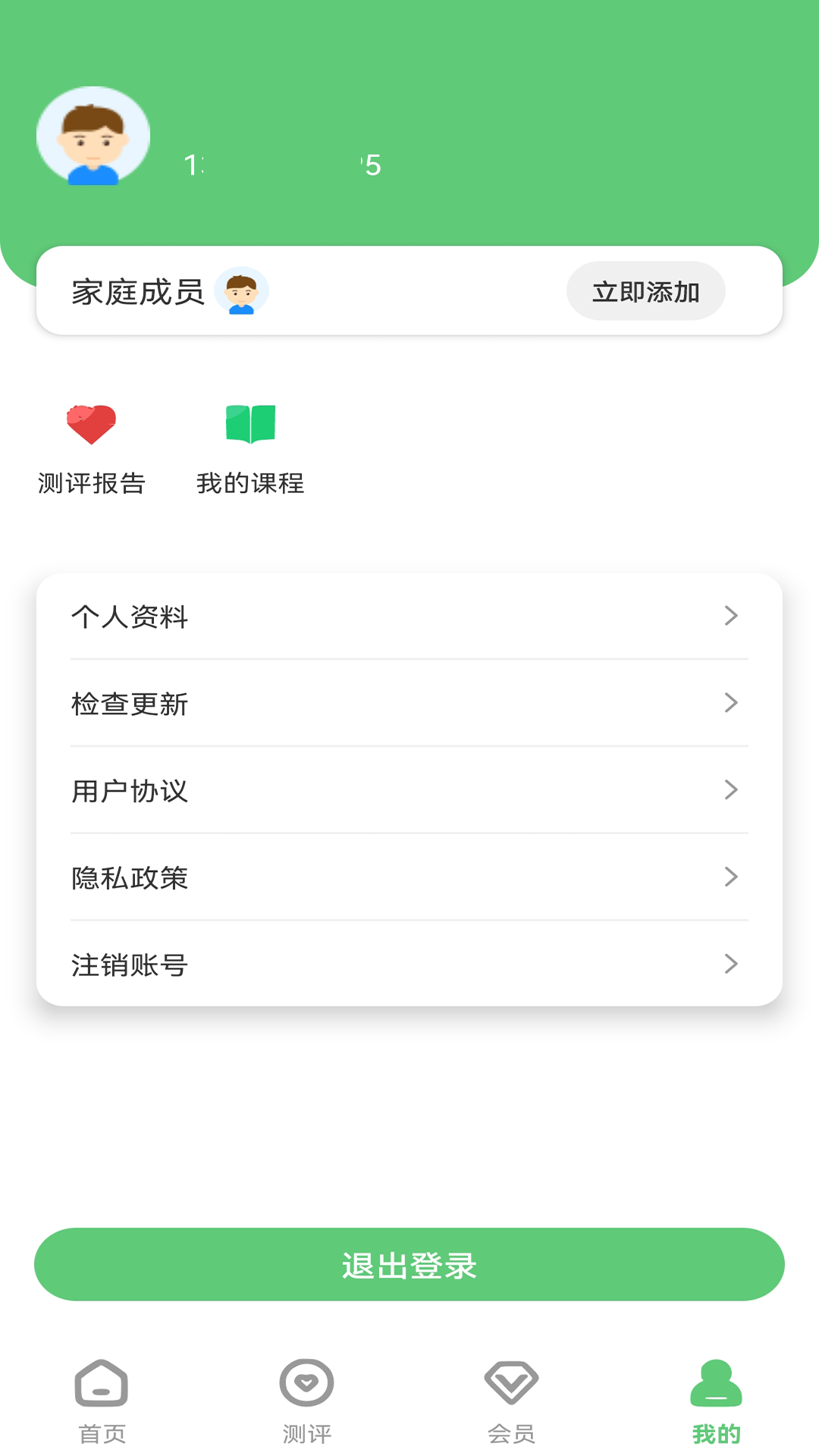View the 隐私政策 privacy policy
This screenshot has width=819, height=1456.
(x=409, y=877)
